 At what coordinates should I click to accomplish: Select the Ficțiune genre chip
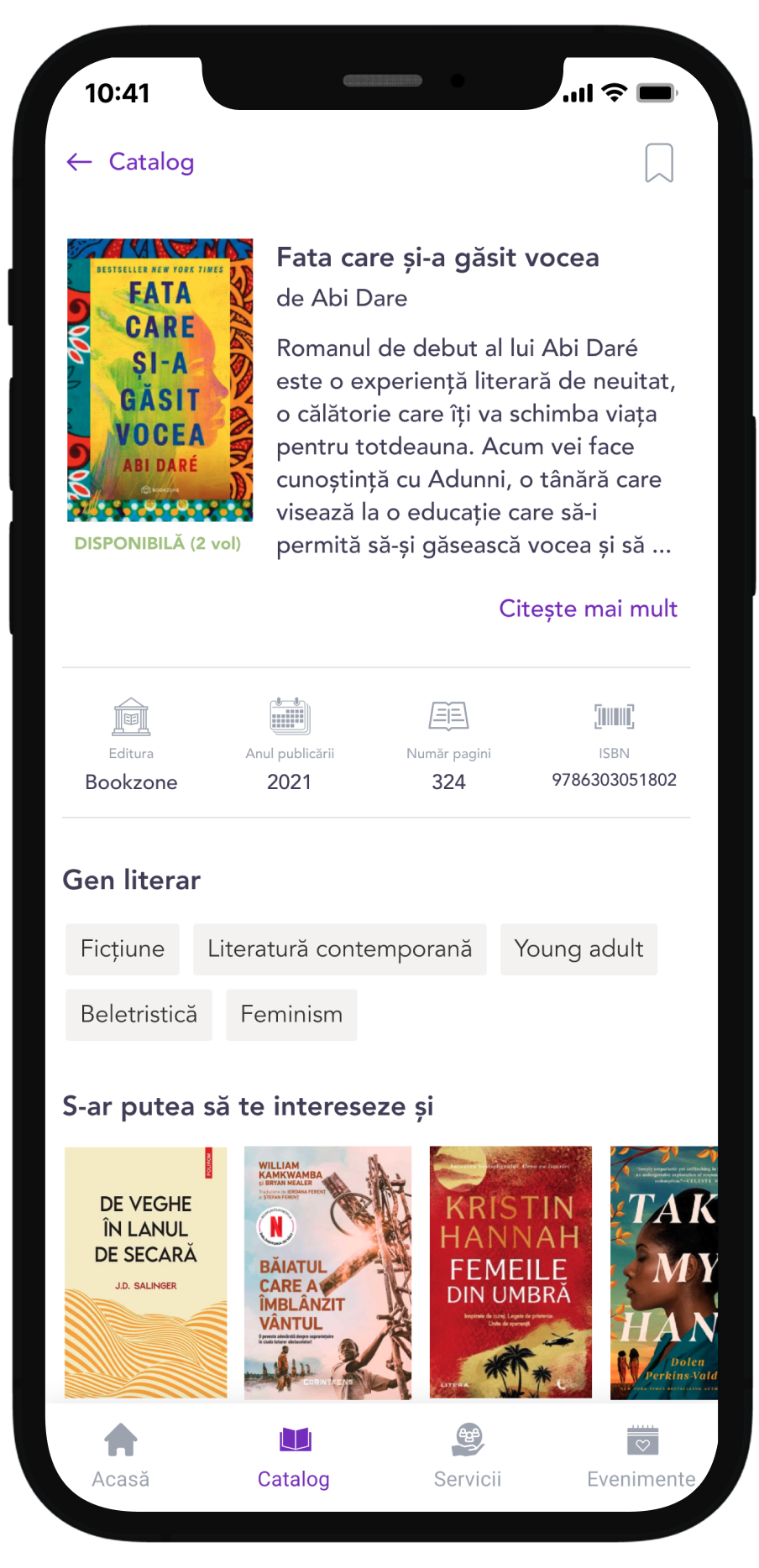(x=123, y=949)
